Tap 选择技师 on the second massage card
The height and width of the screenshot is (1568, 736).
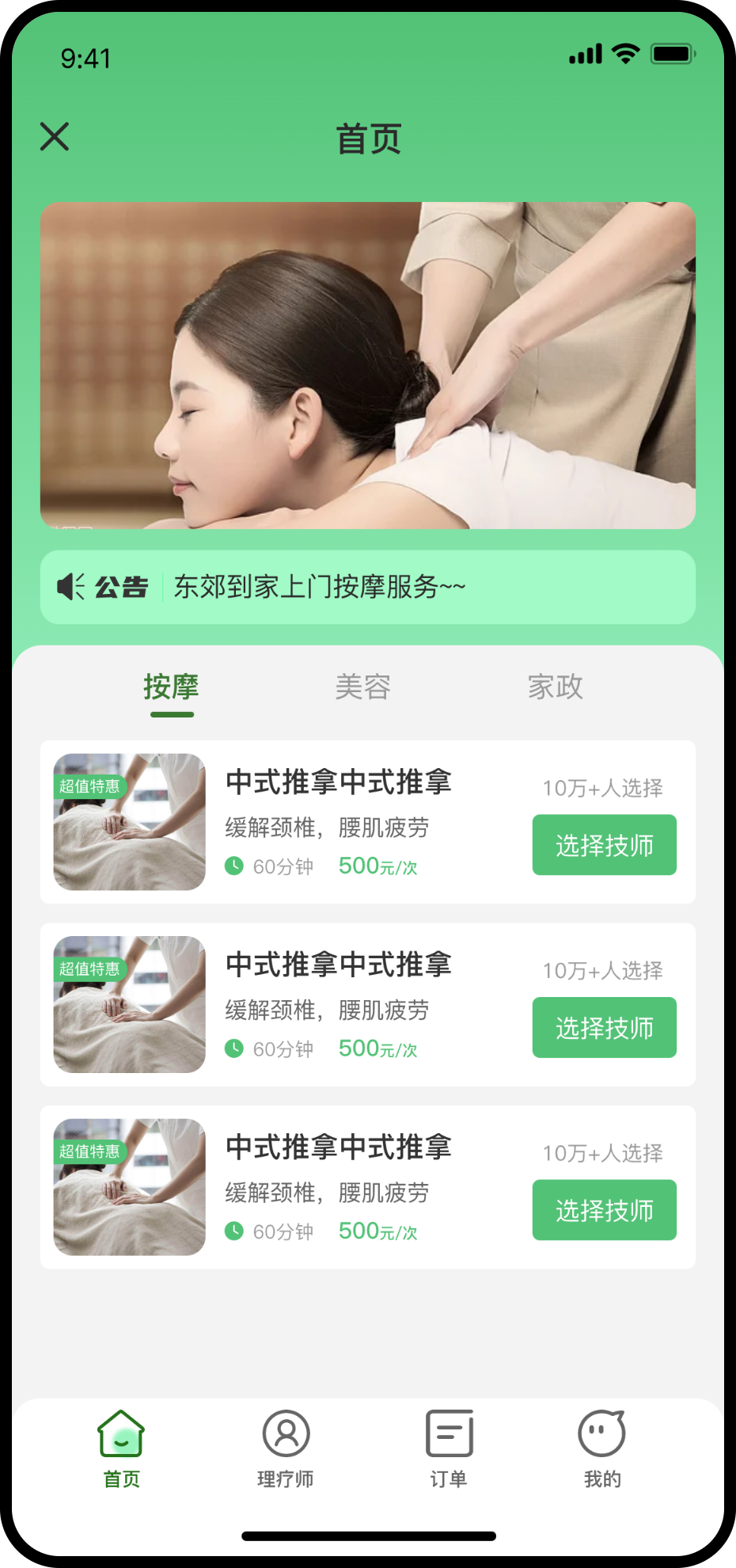pos(604,1027)
